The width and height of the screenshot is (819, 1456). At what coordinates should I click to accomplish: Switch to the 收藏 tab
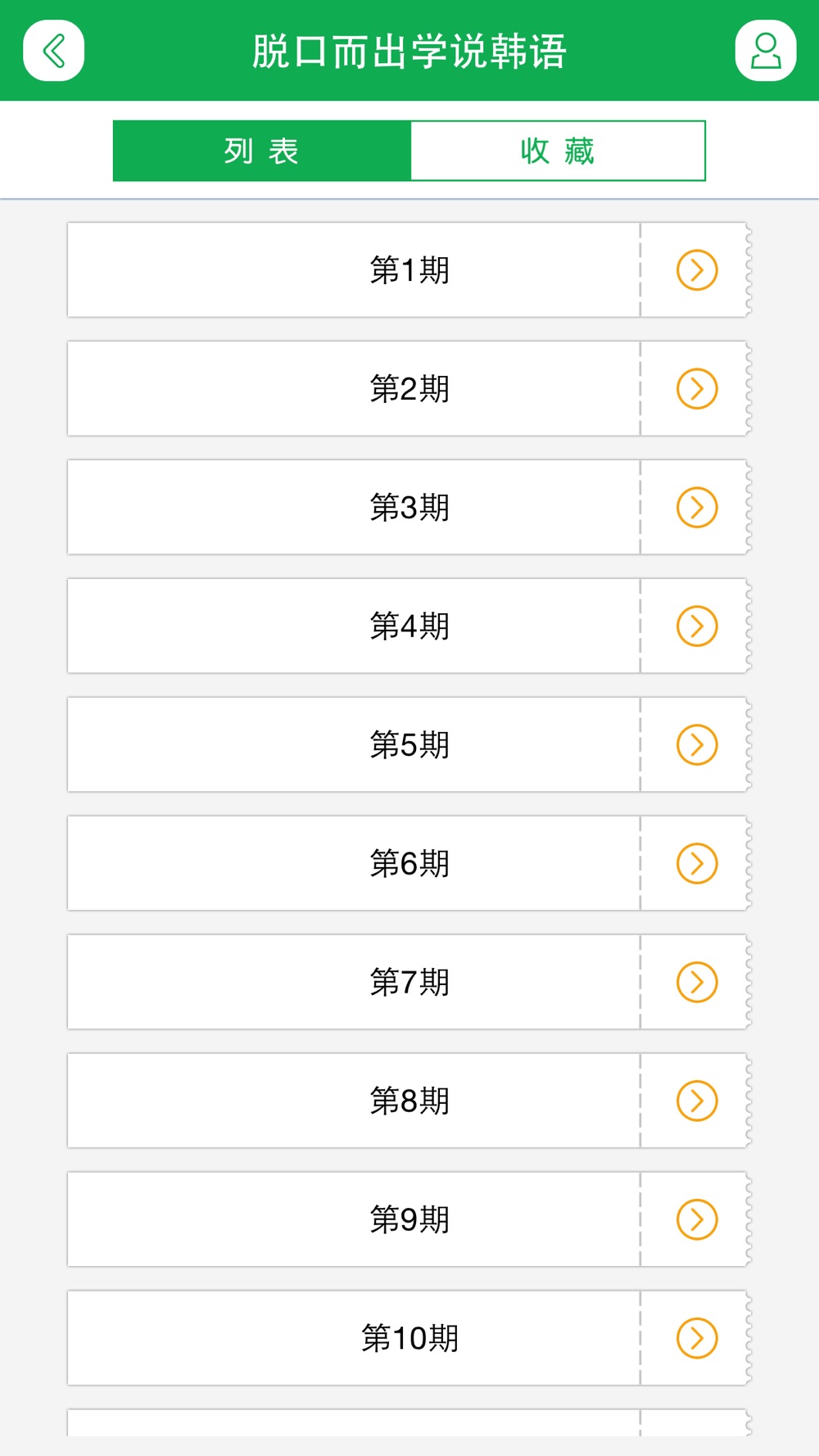click(558, 151)
